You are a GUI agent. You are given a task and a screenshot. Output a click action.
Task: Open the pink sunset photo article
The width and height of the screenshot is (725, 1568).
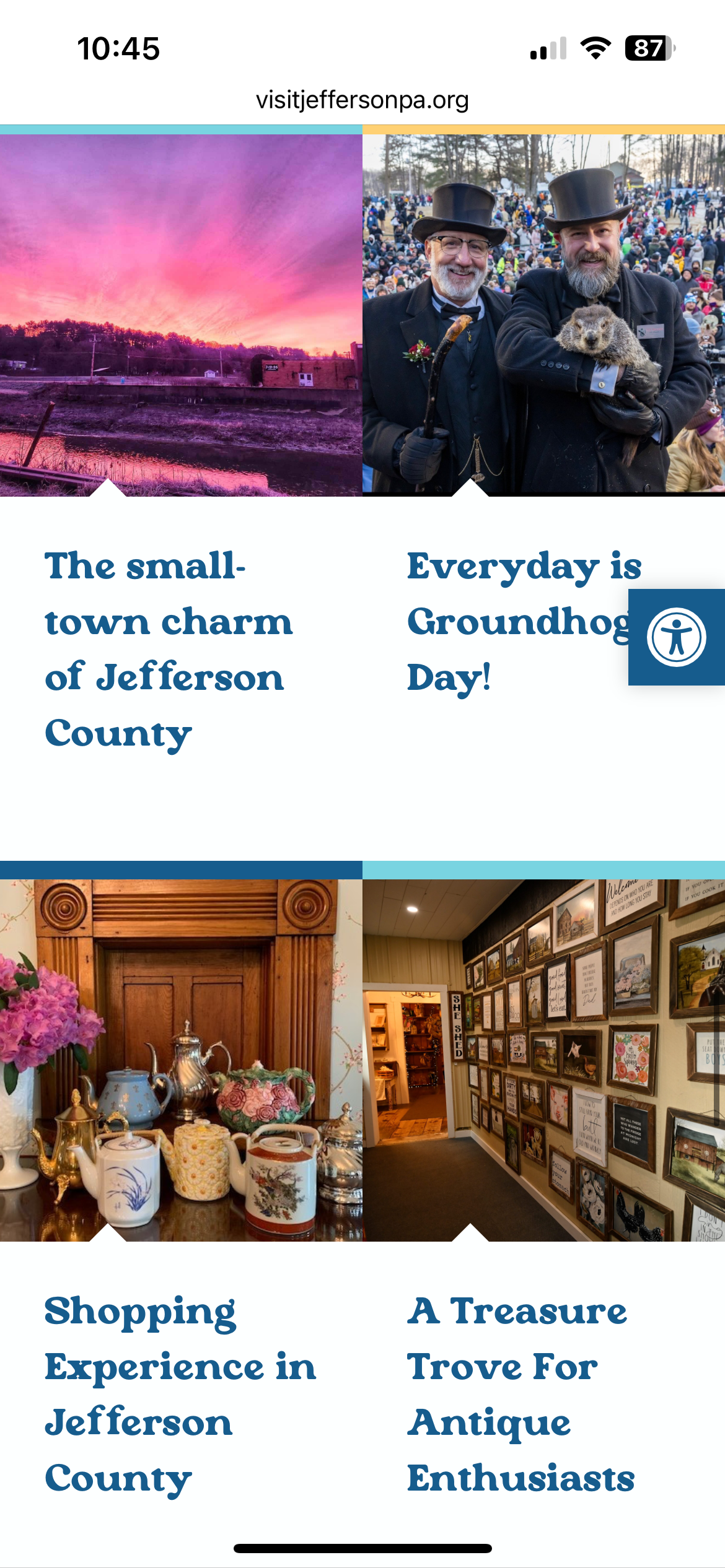point(181,316)
